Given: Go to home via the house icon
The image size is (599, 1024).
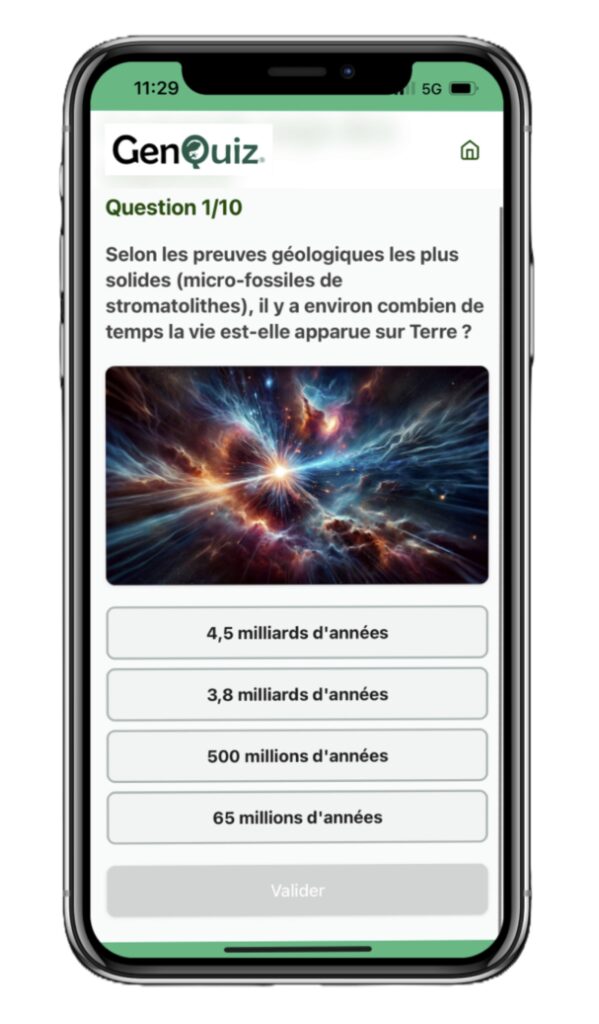Looking at the screenshot, I should [x=470, y=150].
